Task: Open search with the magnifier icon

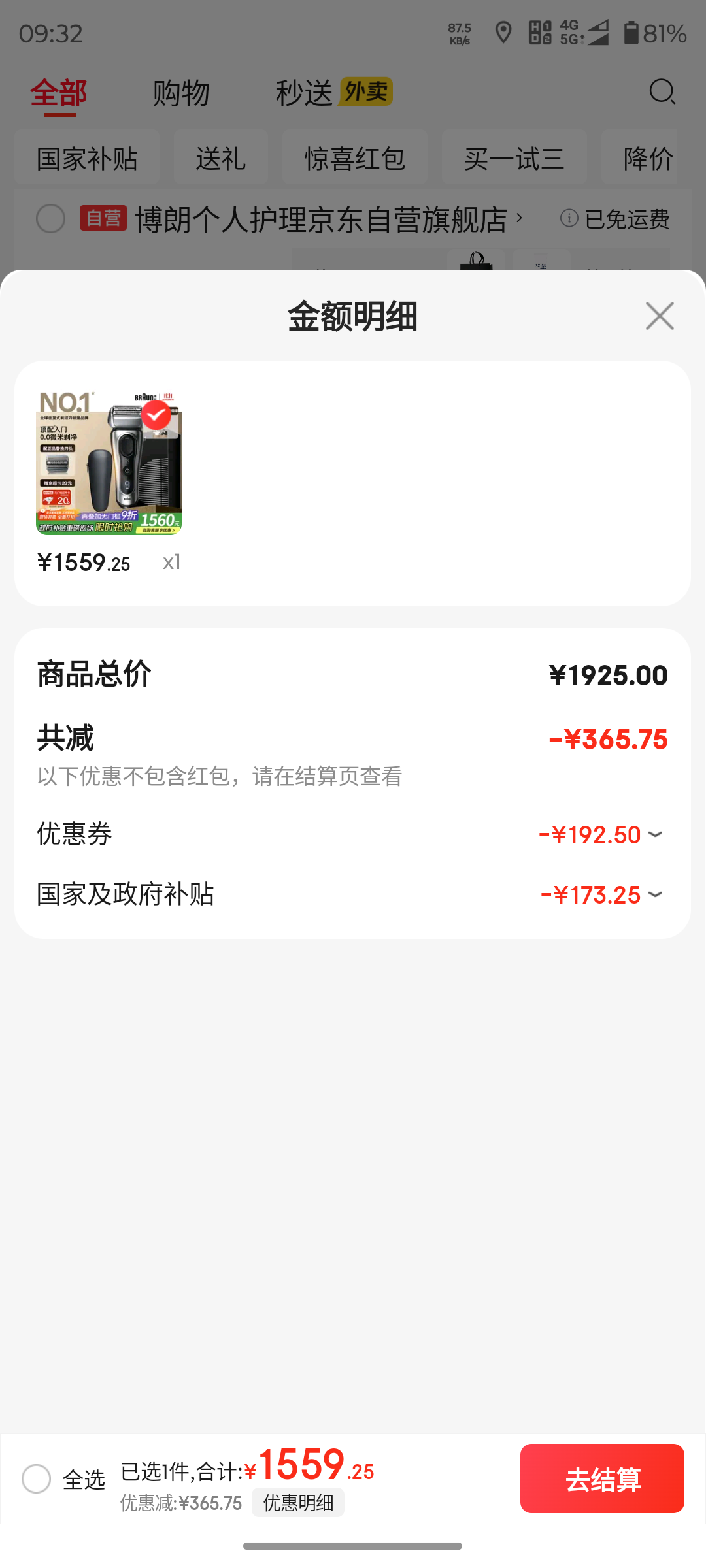Action: (662, 93)
